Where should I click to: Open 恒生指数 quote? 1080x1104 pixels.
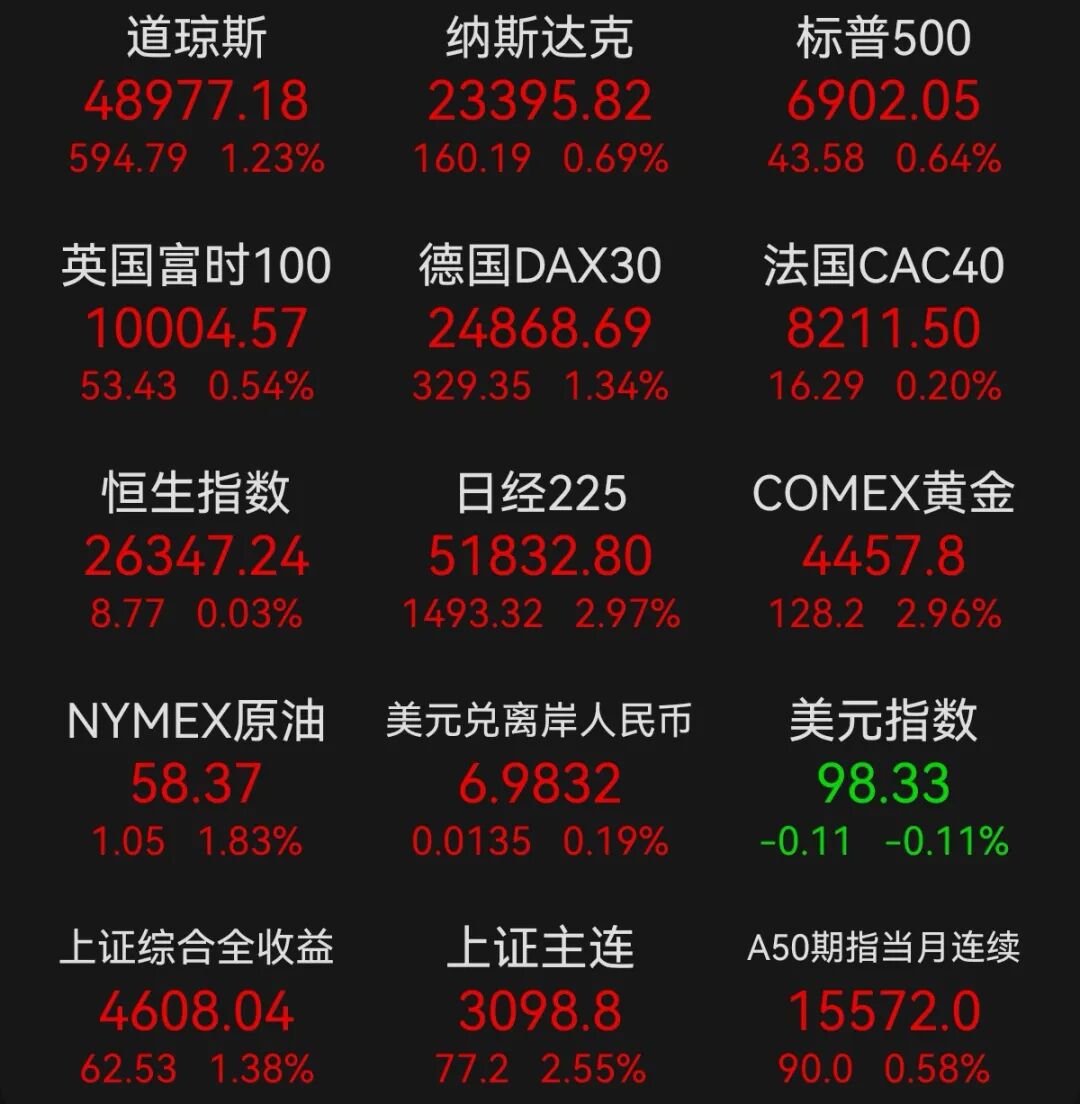196,551
